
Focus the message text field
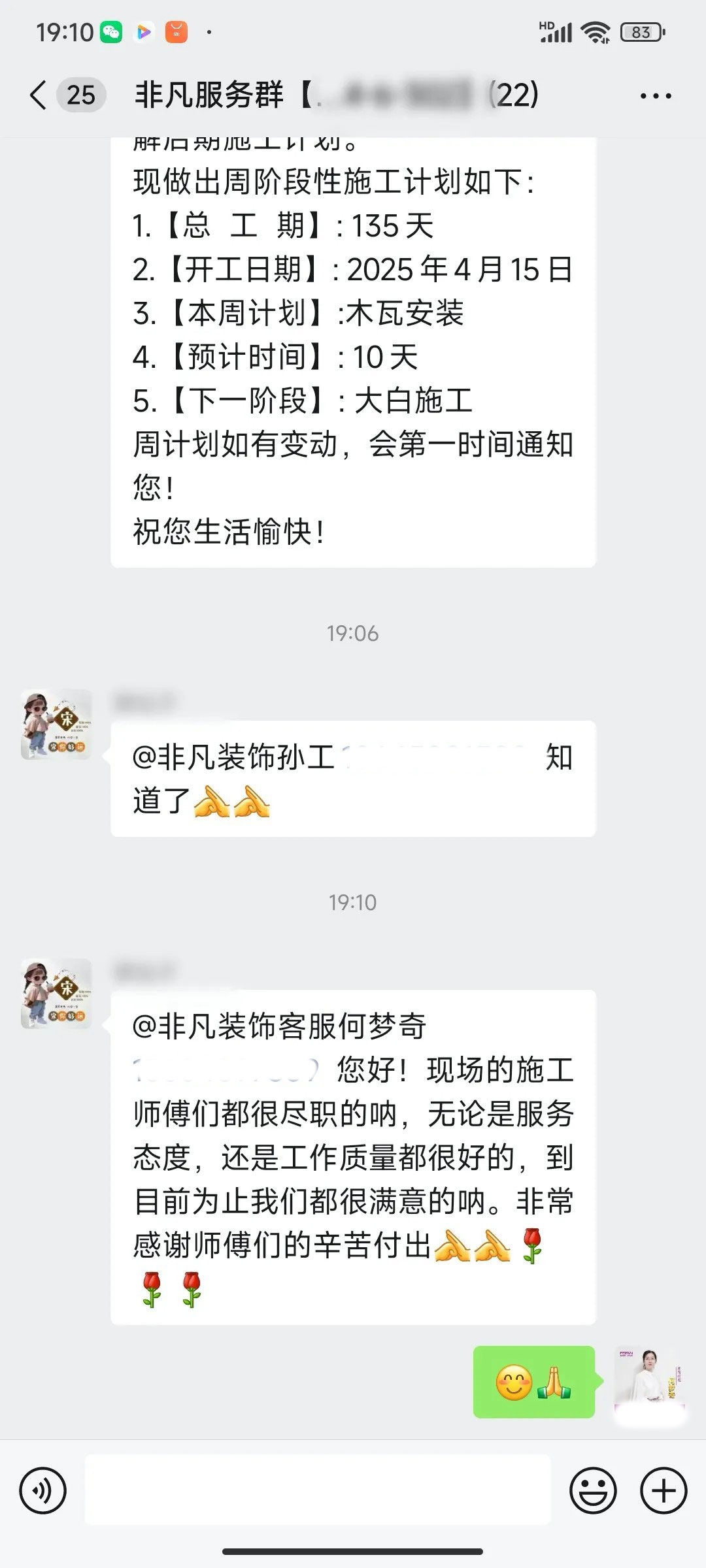pos(318,1490)
